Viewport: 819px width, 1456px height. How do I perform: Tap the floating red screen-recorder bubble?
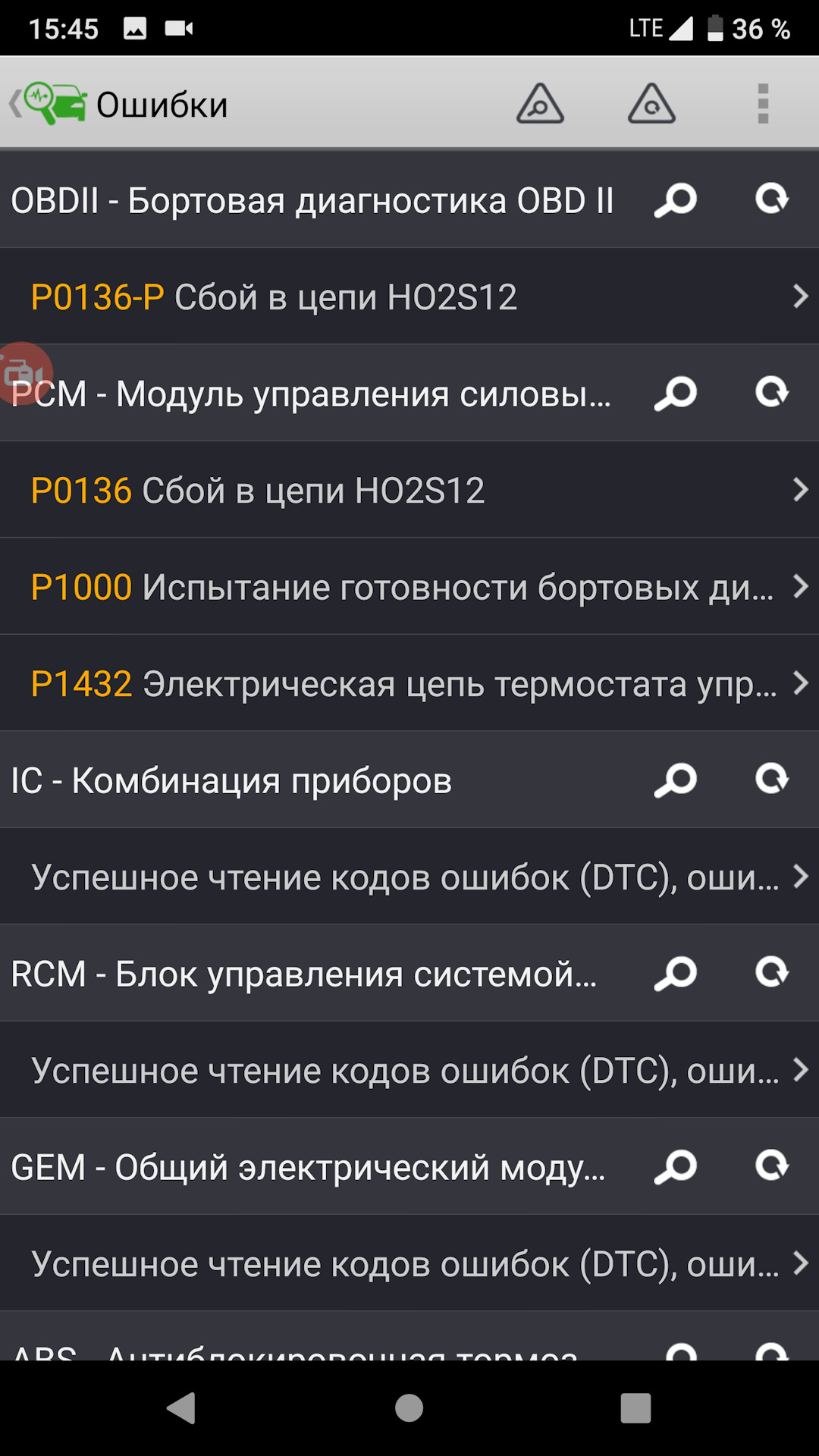point(23,373)
